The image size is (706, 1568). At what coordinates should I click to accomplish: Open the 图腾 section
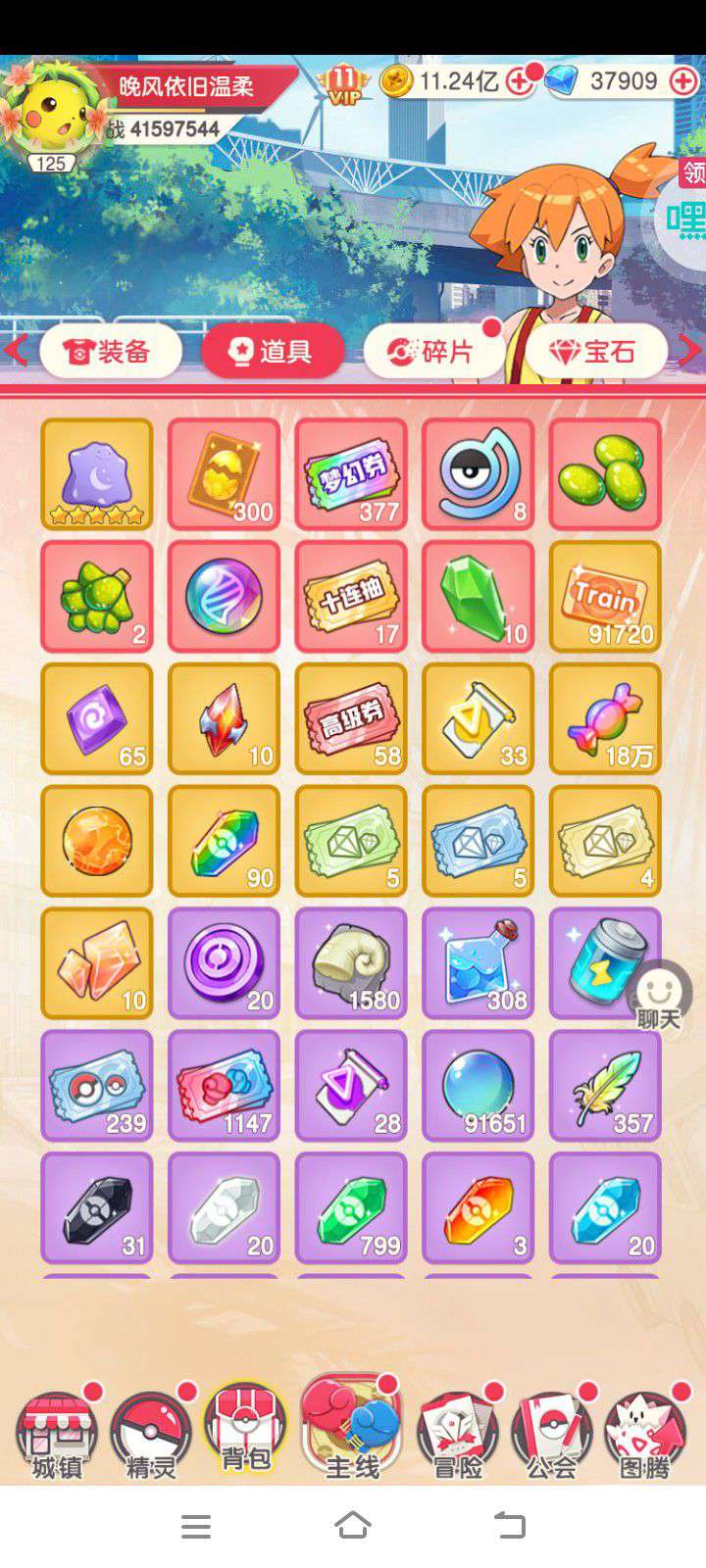coord(645,1436)
